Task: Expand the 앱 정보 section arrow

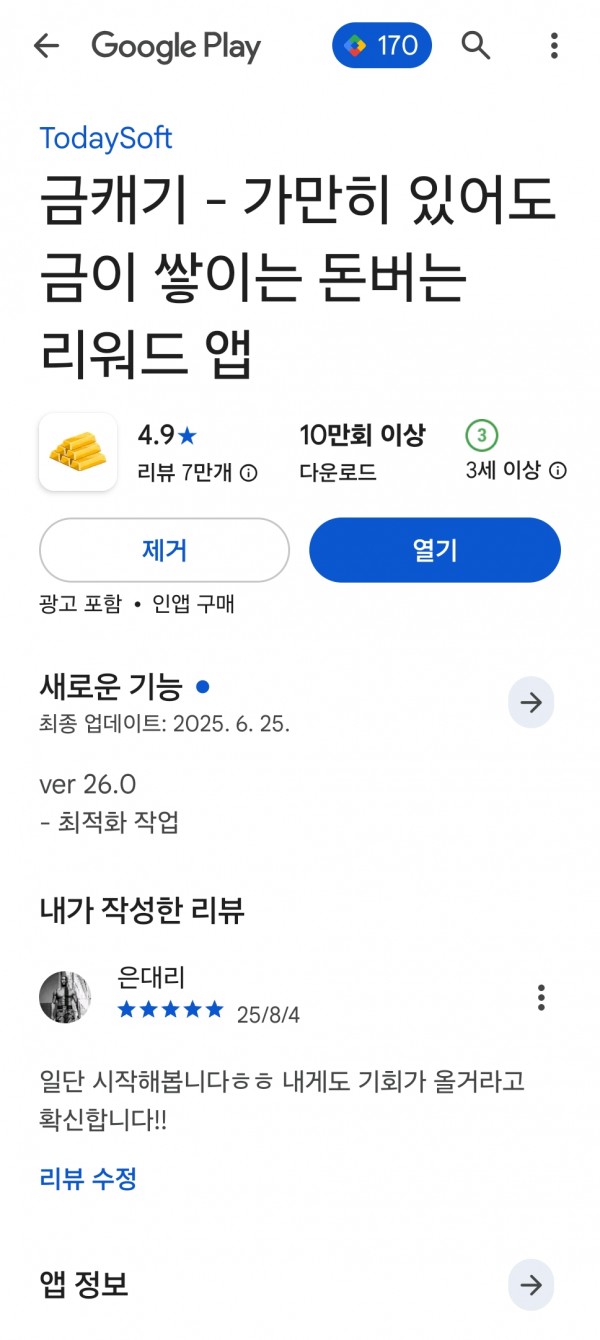Action: [x=531, y=1285]
